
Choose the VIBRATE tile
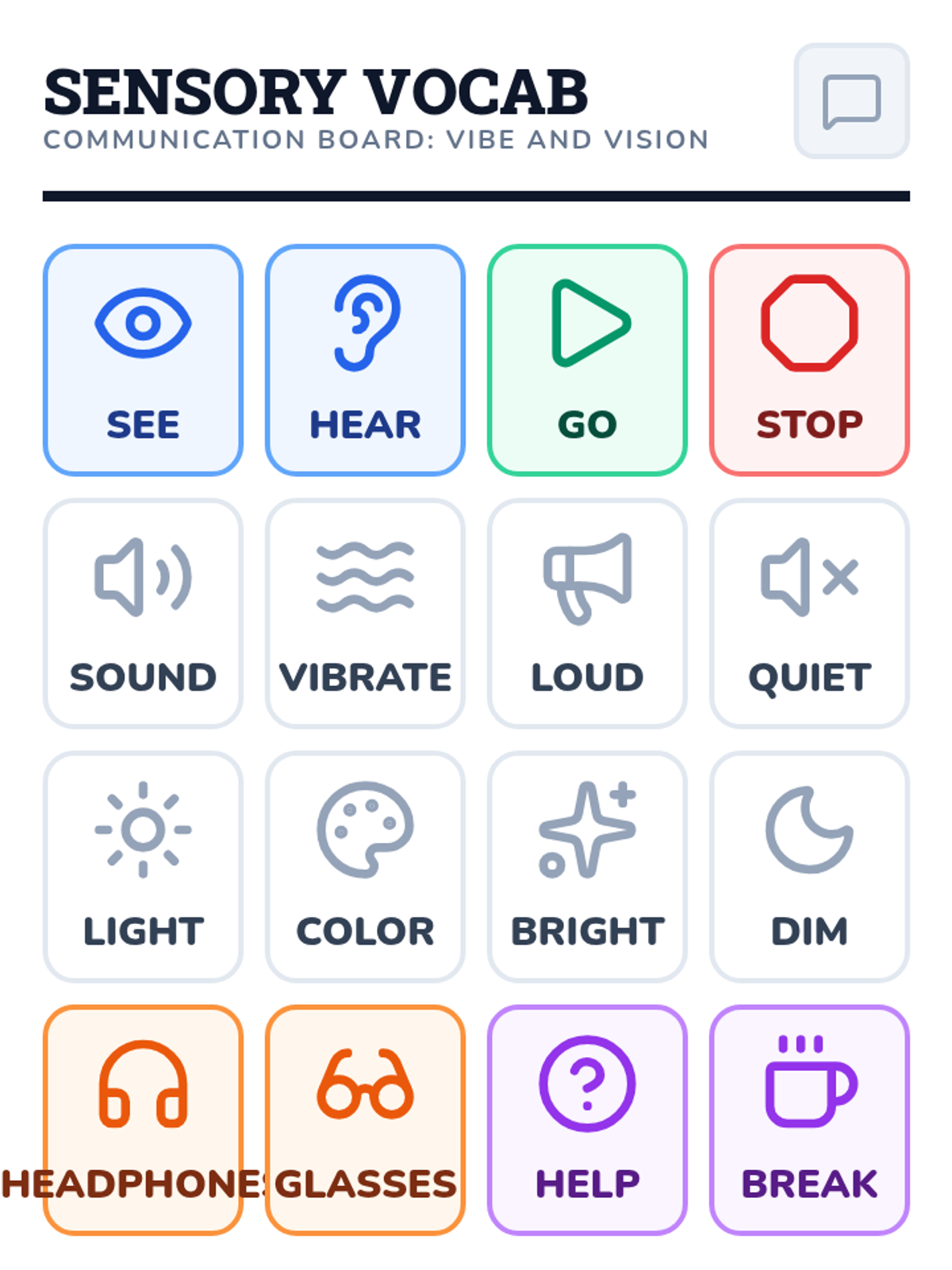click(x=365, y=614)
